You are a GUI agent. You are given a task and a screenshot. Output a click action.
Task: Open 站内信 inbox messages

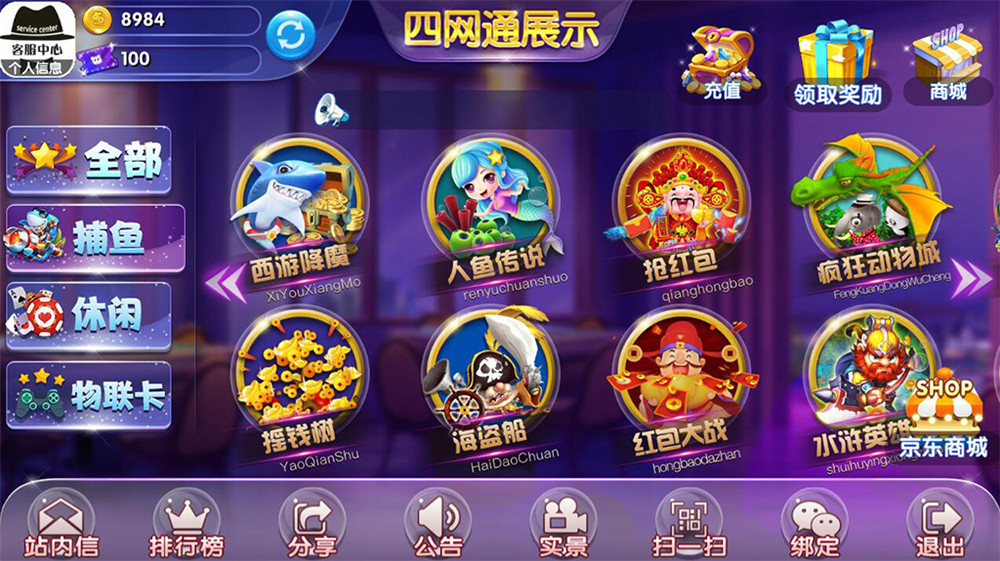(61, 524)
